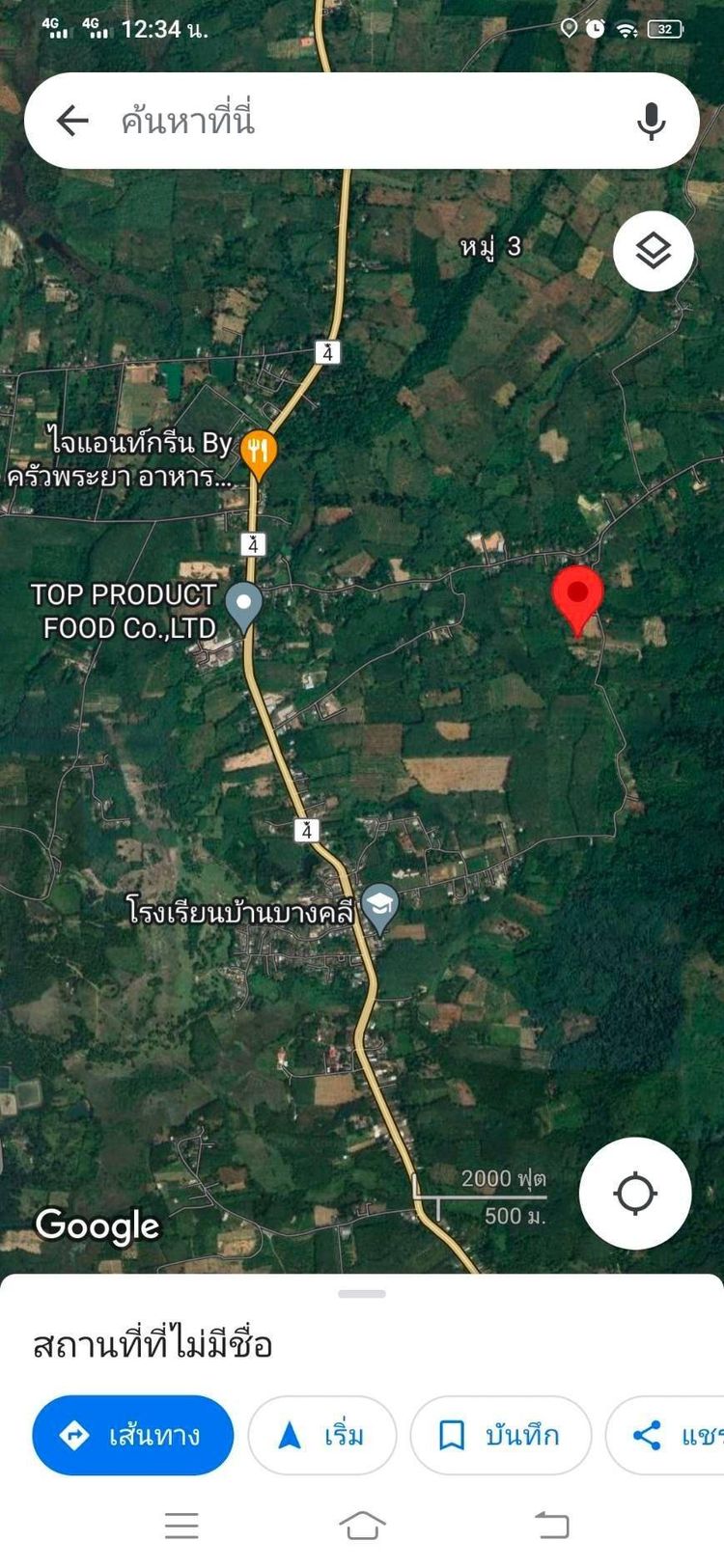Expand the สถานที่ที่ไม่มีชื่อ place sheet handle

362,1294
